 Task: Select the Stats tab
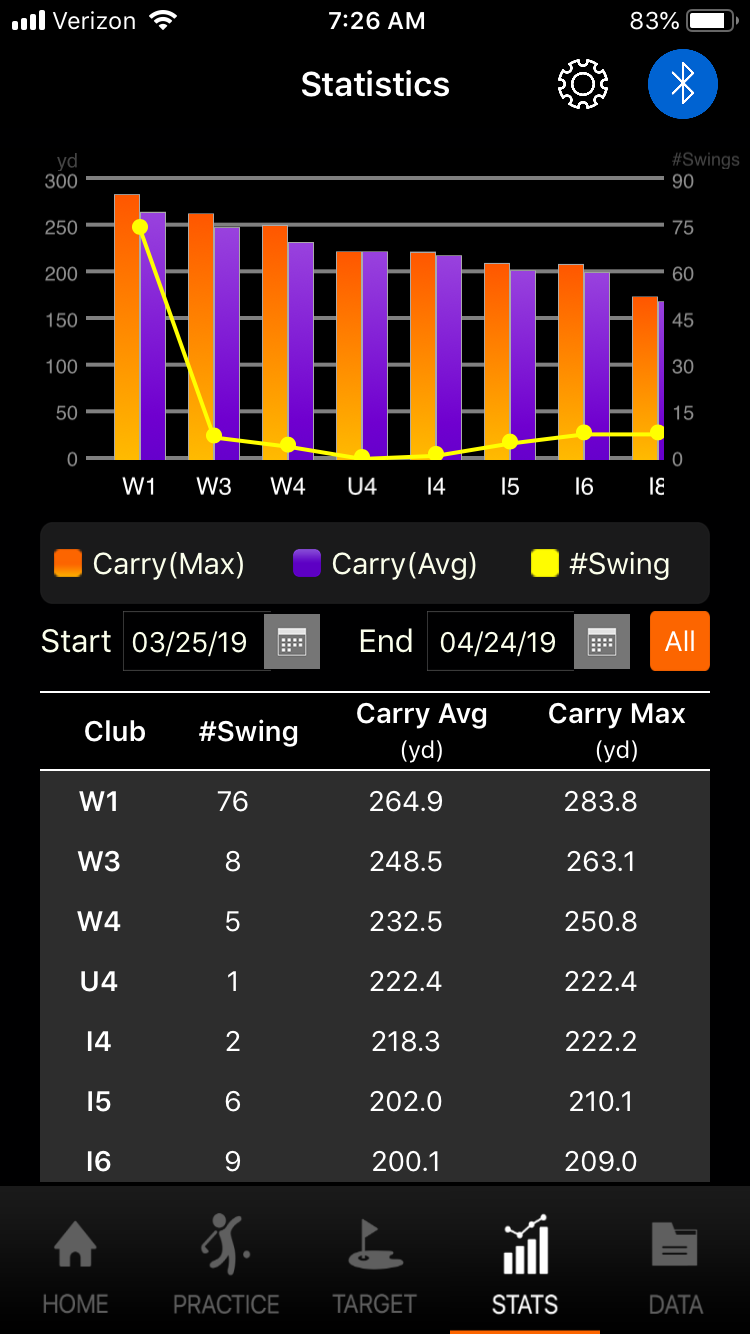(x=525, y=1265)
